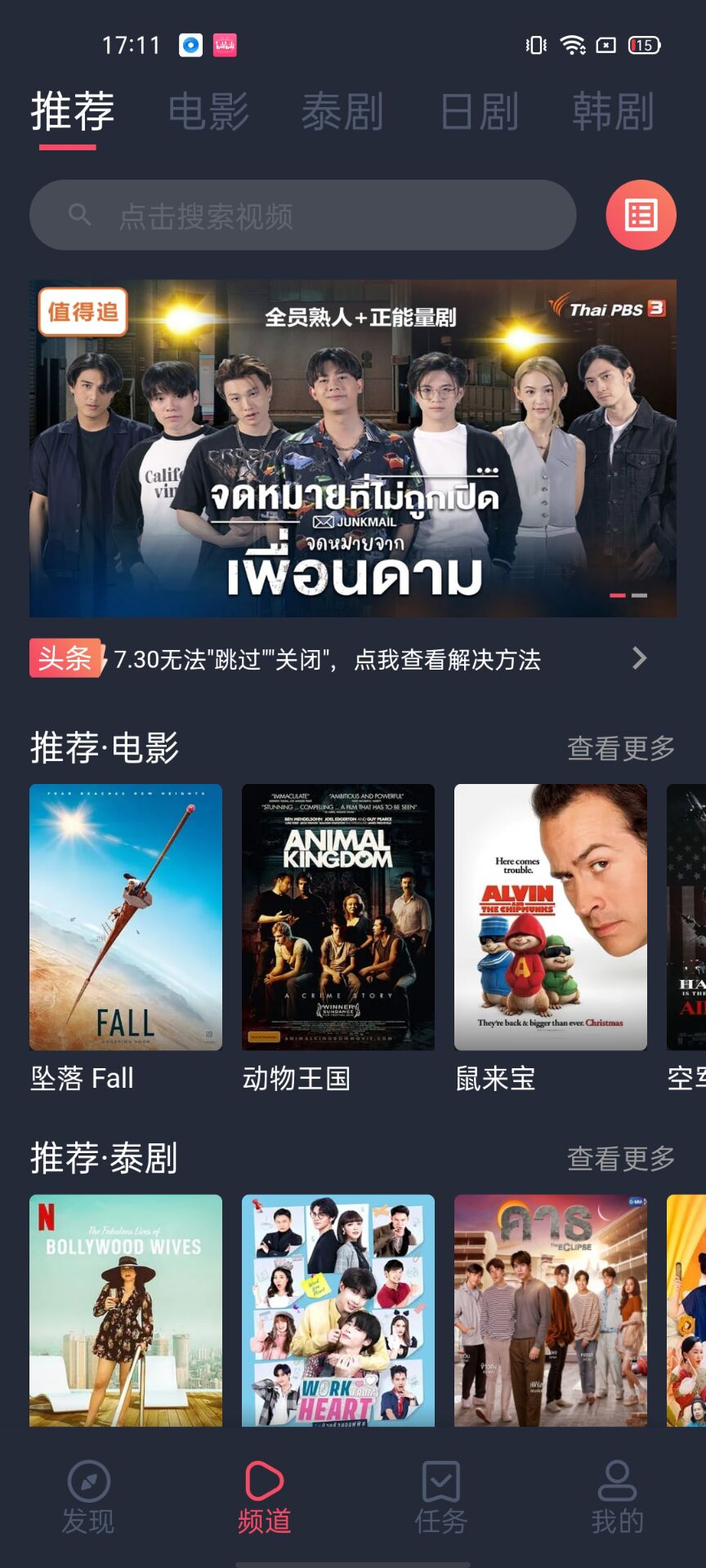Switch to the 电影 tab
This screenshot has width=706, height=1568.
(x=208, y=112)
